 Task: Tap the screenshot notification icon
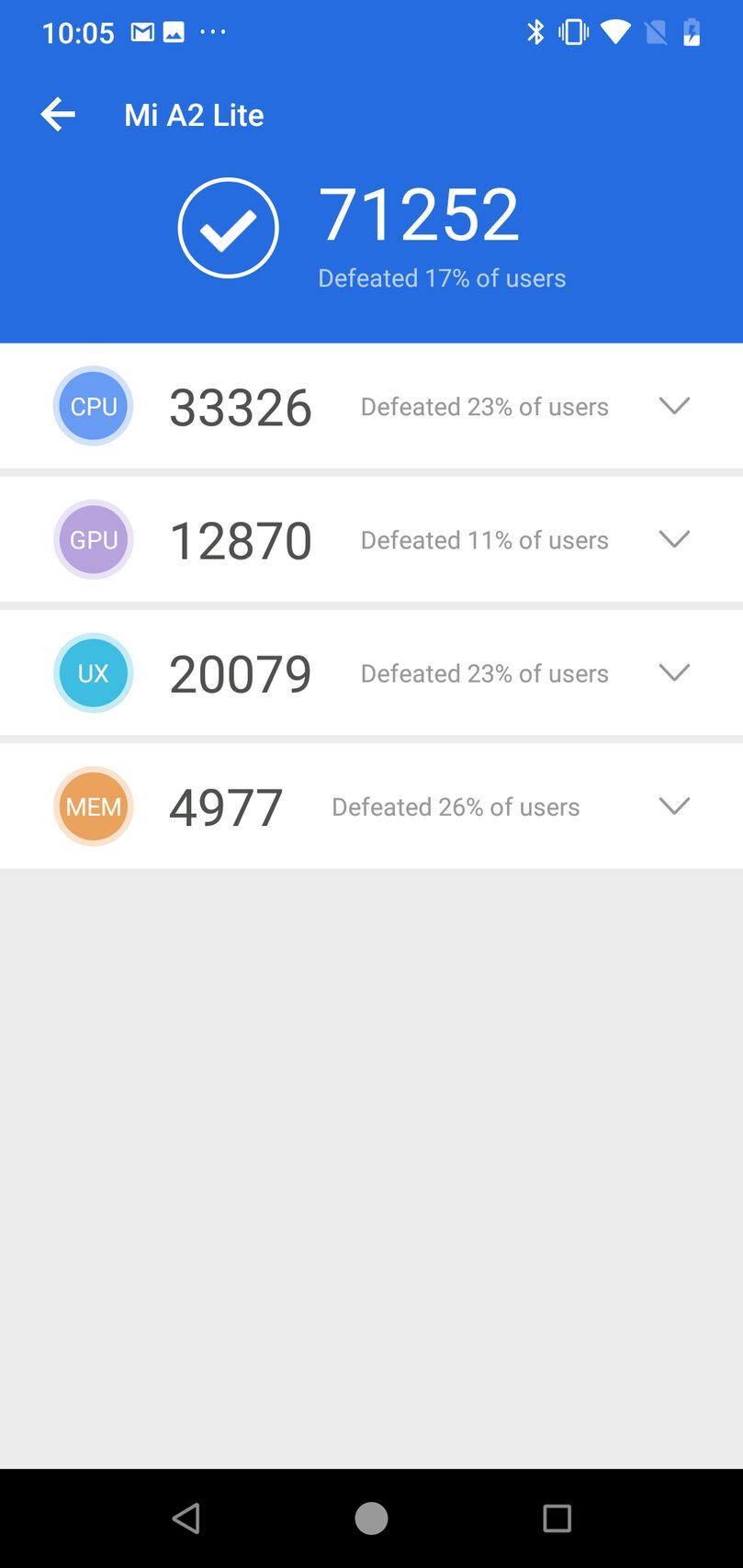[174, 31]
